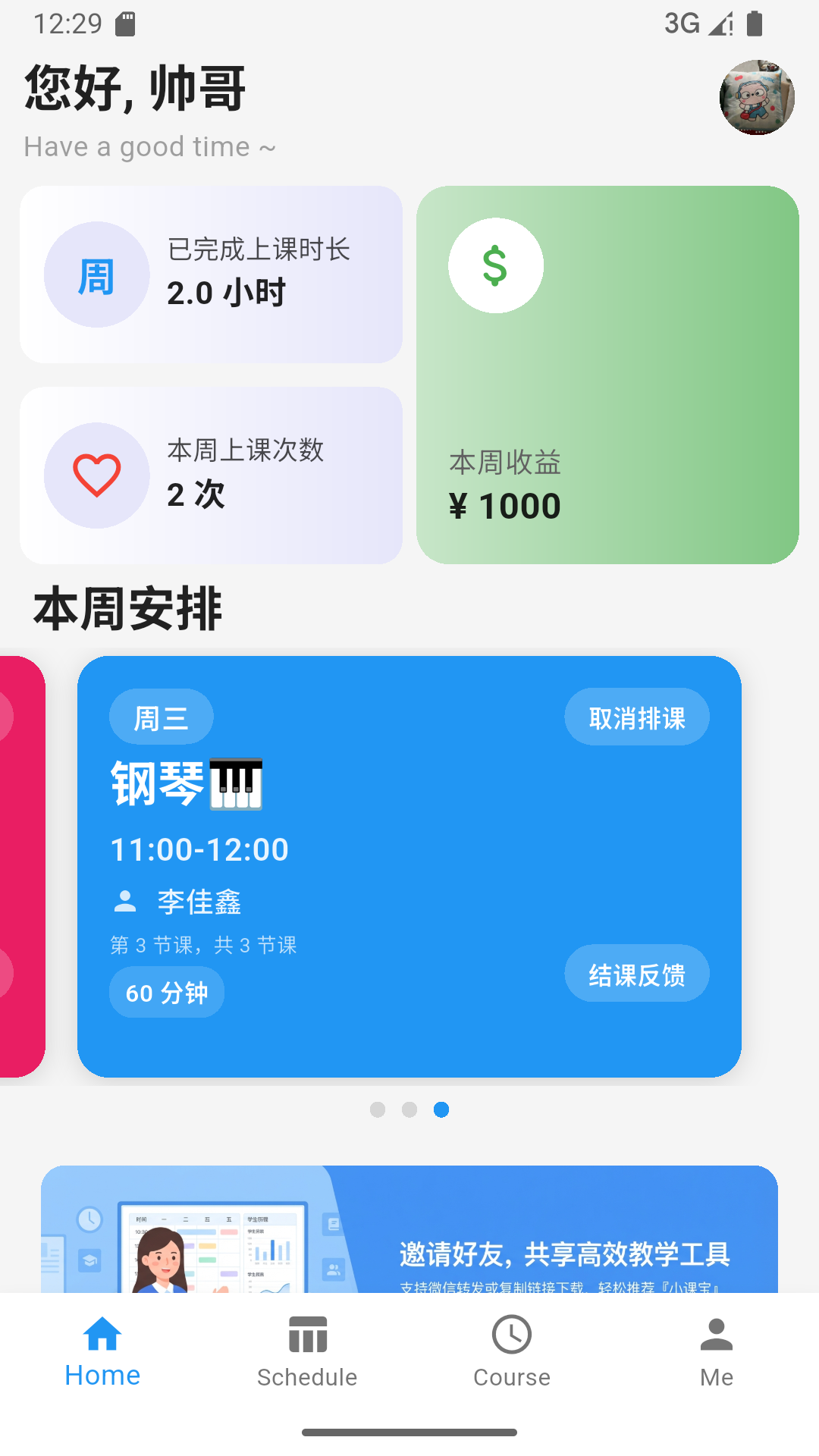Tap the Schedule grid icon
819x1456 pixels.
(306, 1334)
